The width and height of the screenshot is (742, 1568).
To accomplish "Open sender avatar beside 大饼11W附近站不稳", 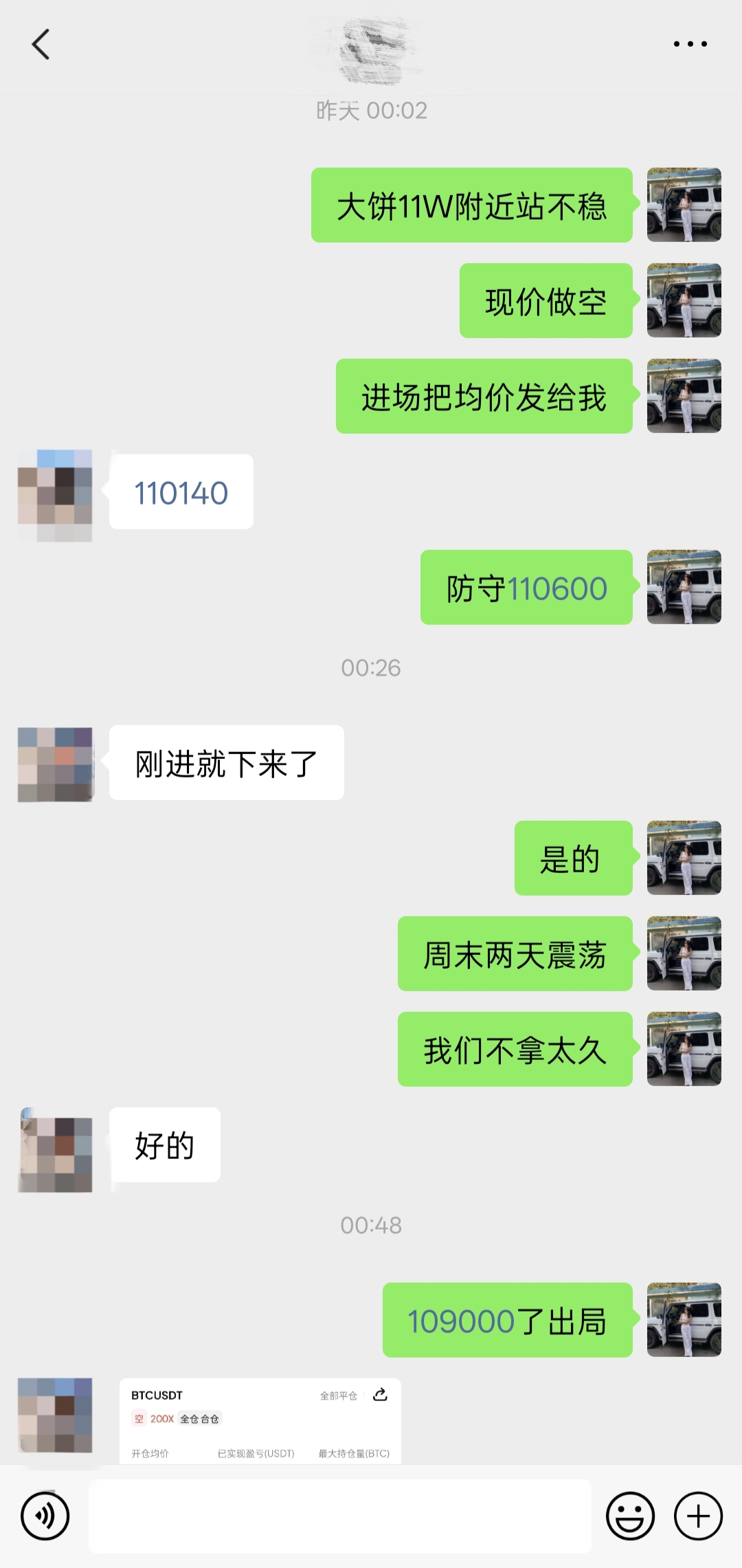I will click(x=684, y=205).
